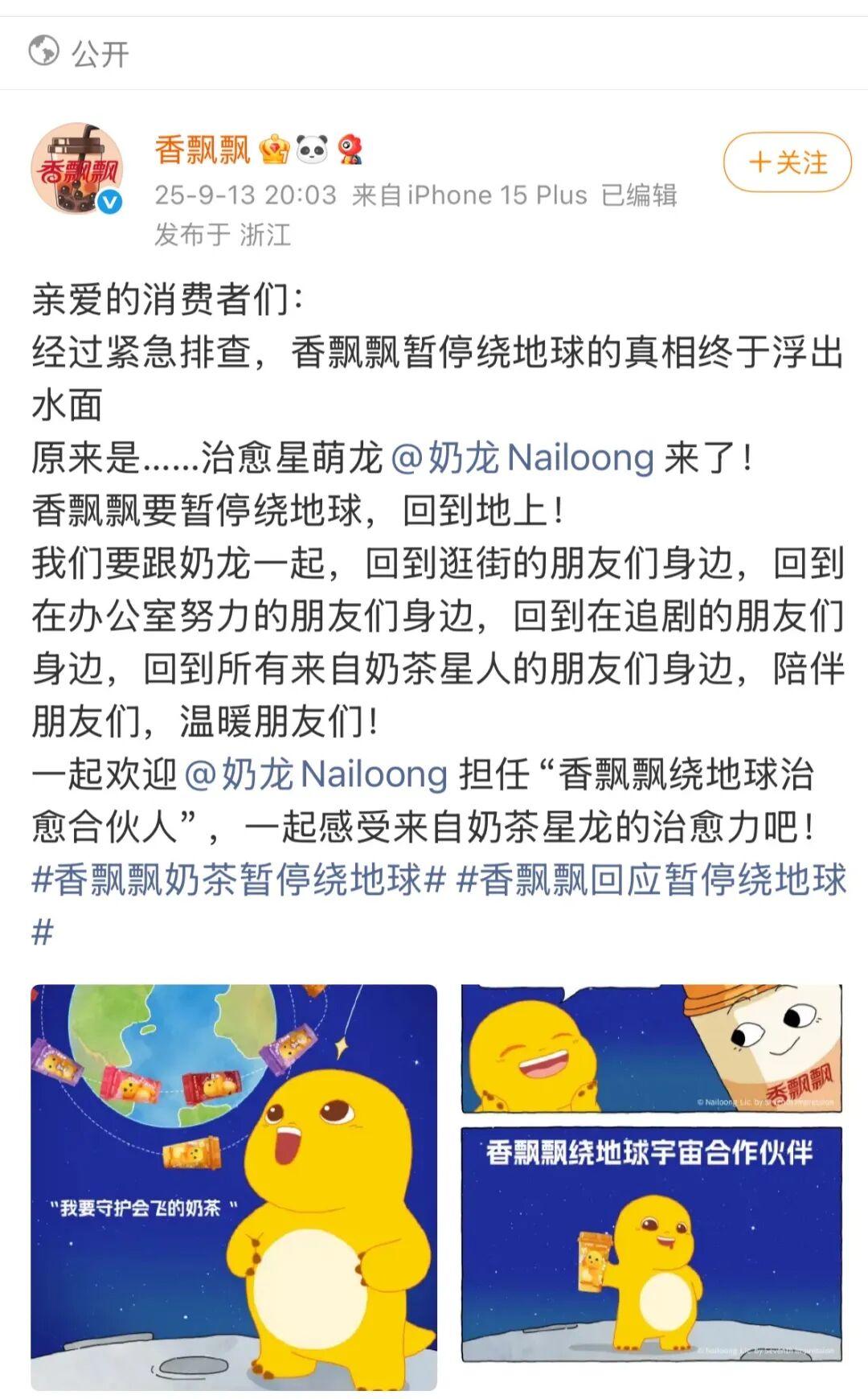Open hashtag #香飘飘奶茶暂停绕地球#
This screenshot has width=868, height=1399.
tap(238, 880)
